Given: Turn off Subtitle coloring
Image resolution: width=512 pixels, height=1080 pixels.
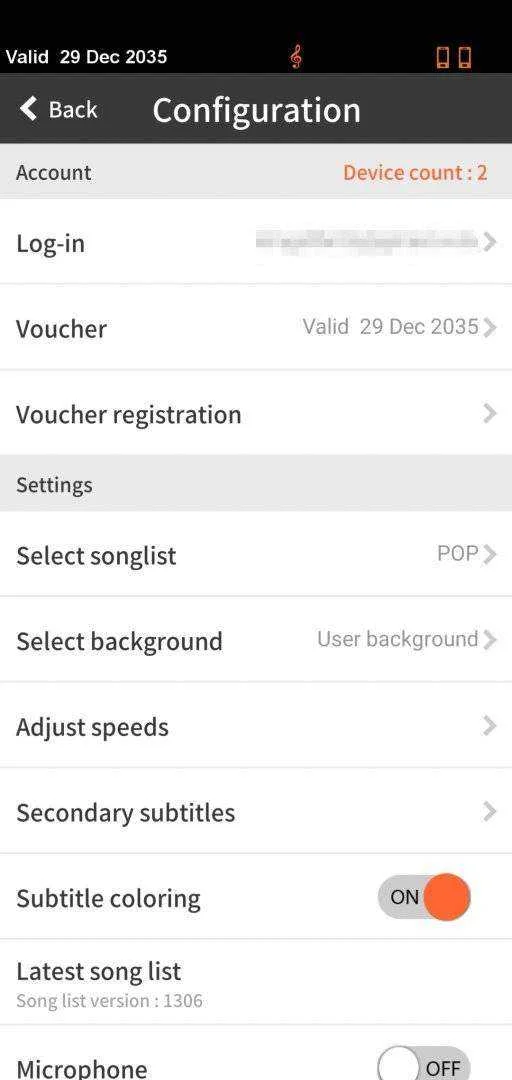Looking at the screenshot, I should (424, 897).
